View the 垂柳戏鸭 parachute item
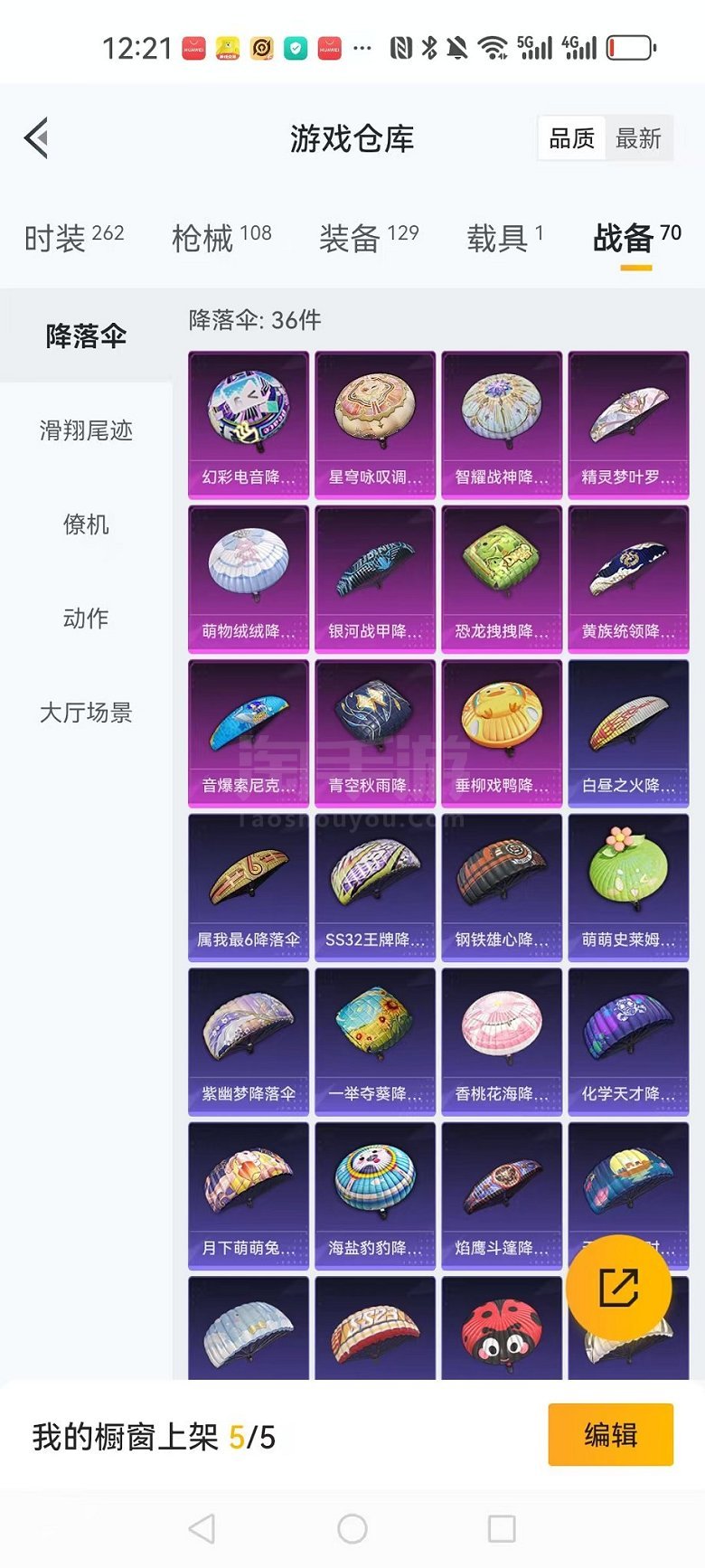 502,732
